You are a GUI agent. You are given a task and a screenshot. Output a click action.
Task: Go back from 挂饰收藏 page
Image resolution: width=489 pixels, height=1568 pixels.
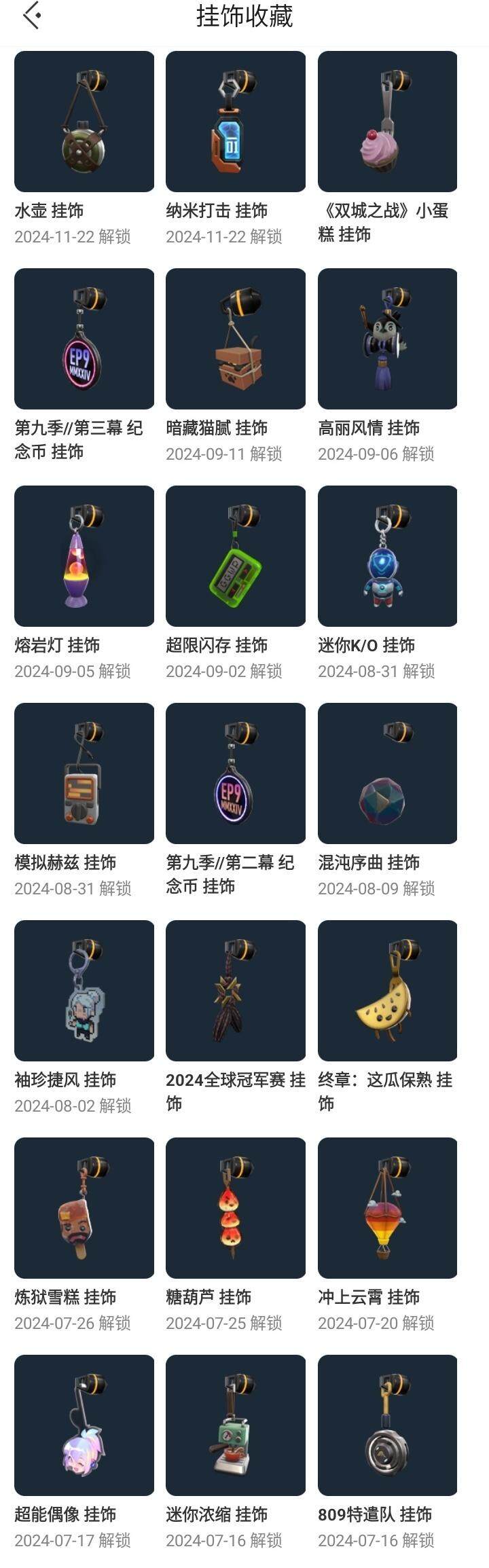[x=31, y=16]
